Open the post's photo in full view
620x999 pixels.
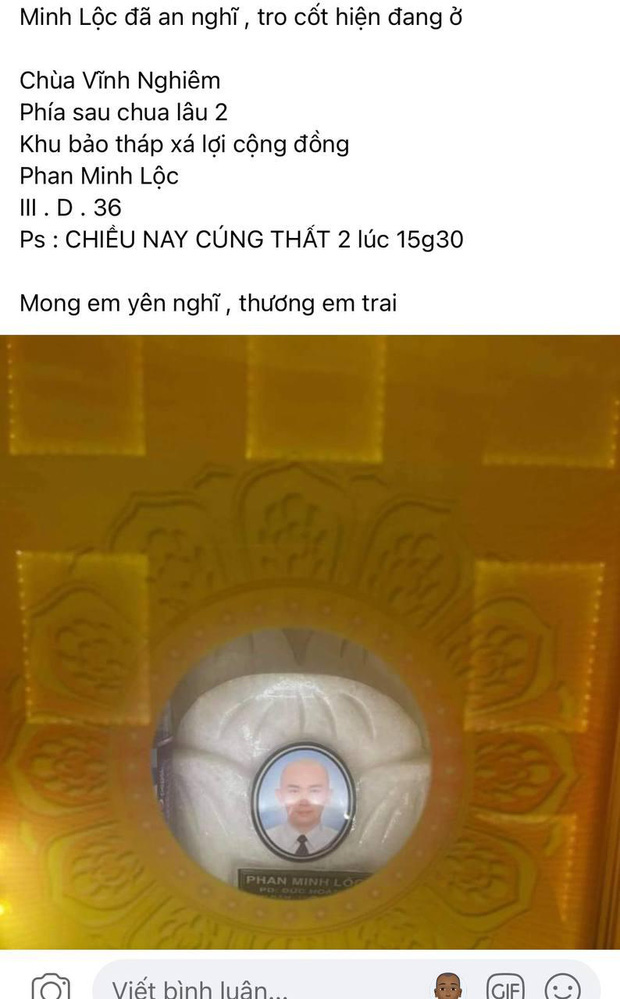click(x=310, y=640)
